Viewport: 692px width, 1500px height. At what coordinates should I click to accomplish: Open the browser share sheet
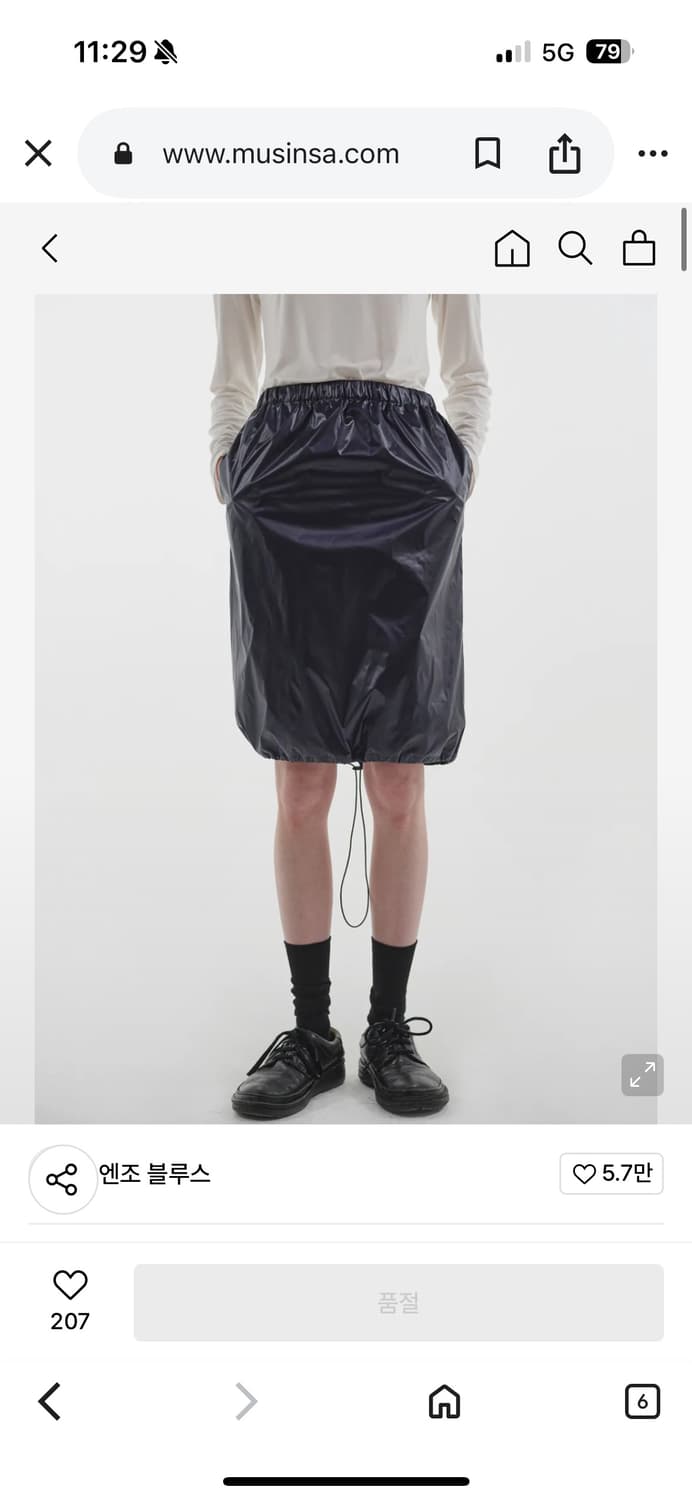(564, 153)
